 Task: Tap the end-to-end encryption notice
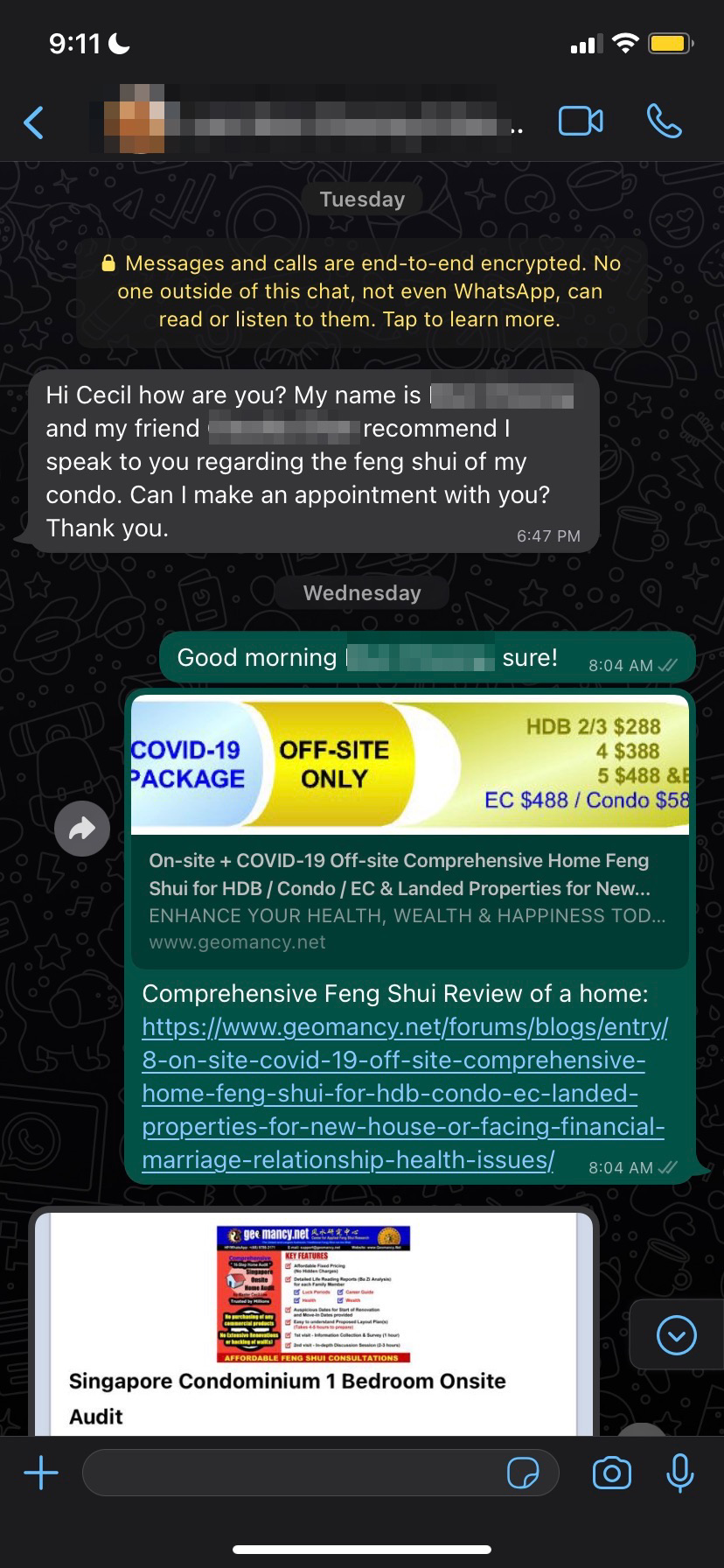point(361,291)
